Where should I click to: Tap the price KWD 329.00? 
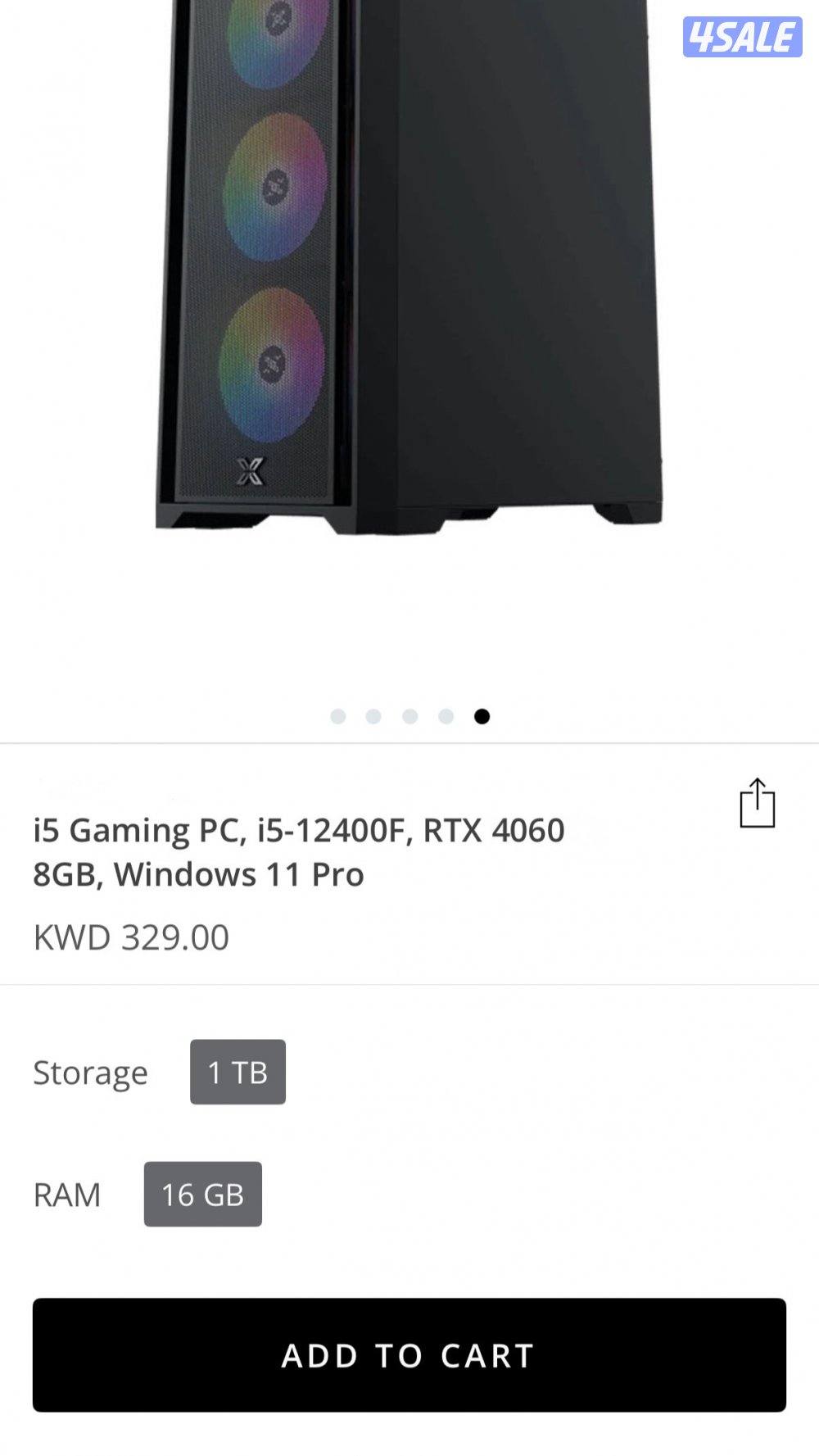130,938
